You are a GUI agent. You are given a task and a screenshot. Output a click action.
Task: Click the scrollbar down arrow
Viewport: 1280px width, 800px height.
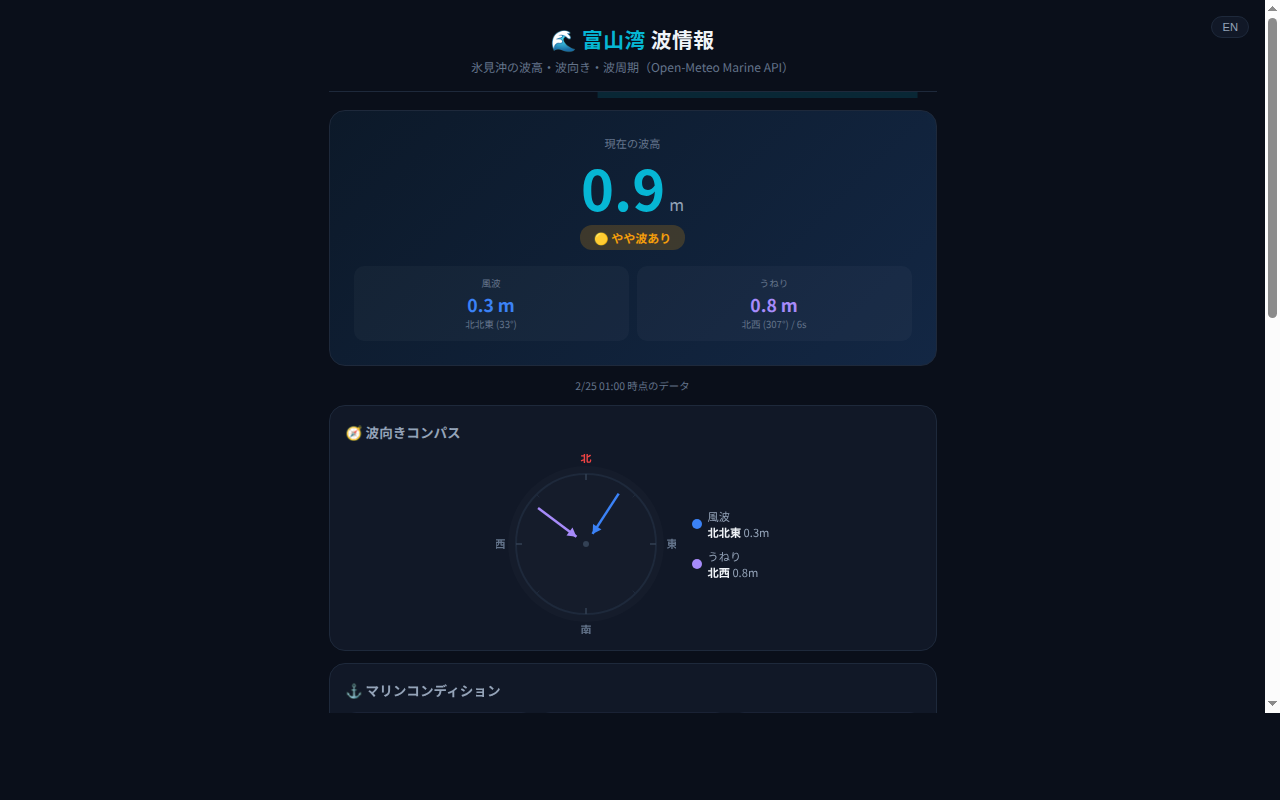(x=1272, y=704)
